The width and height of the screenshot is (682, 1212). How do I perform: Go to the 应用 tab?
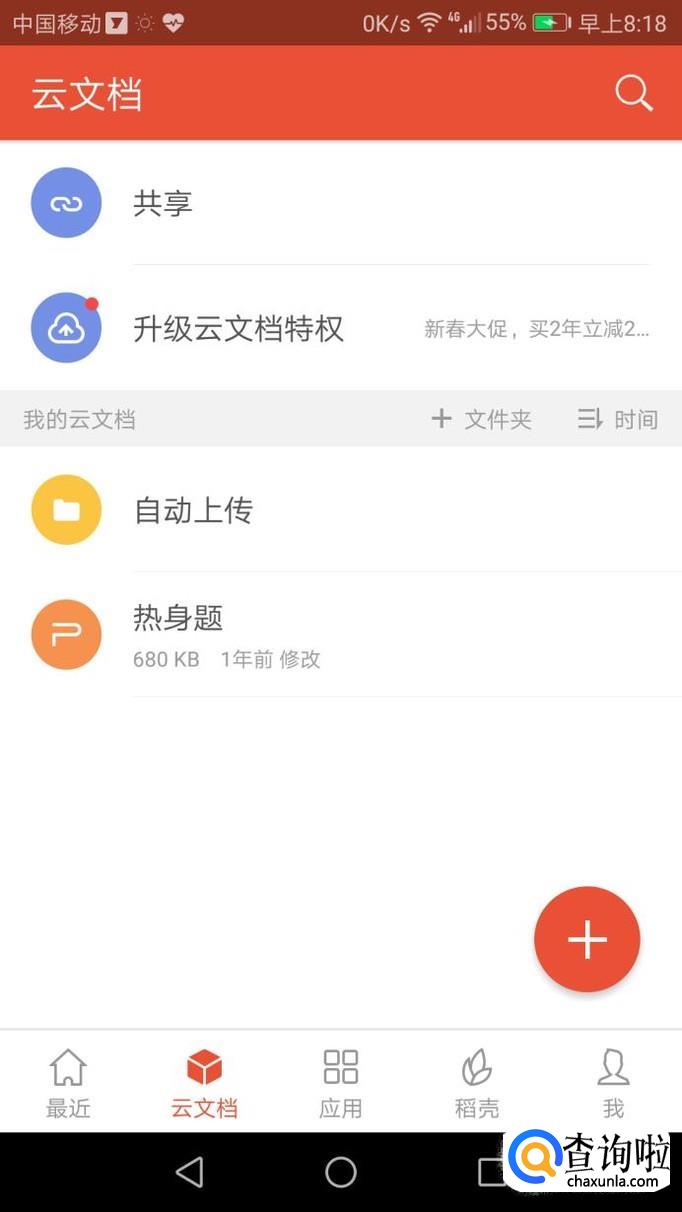coord(340,1082)
